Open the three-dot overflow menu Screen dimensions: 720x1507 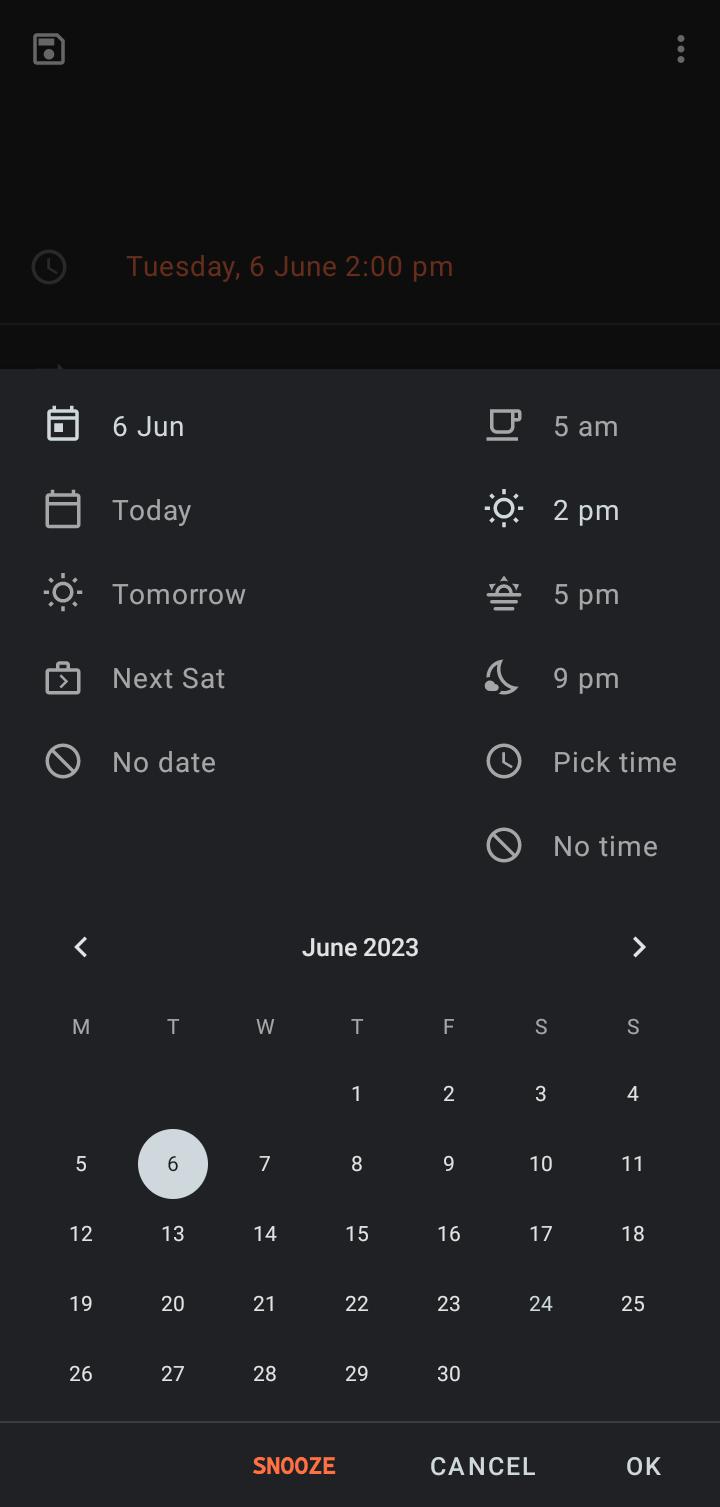[x=681, y=48]
